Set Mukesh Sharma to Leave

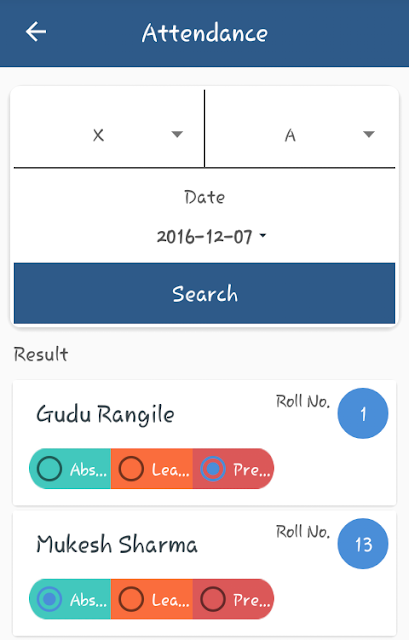tap(152, 599)
